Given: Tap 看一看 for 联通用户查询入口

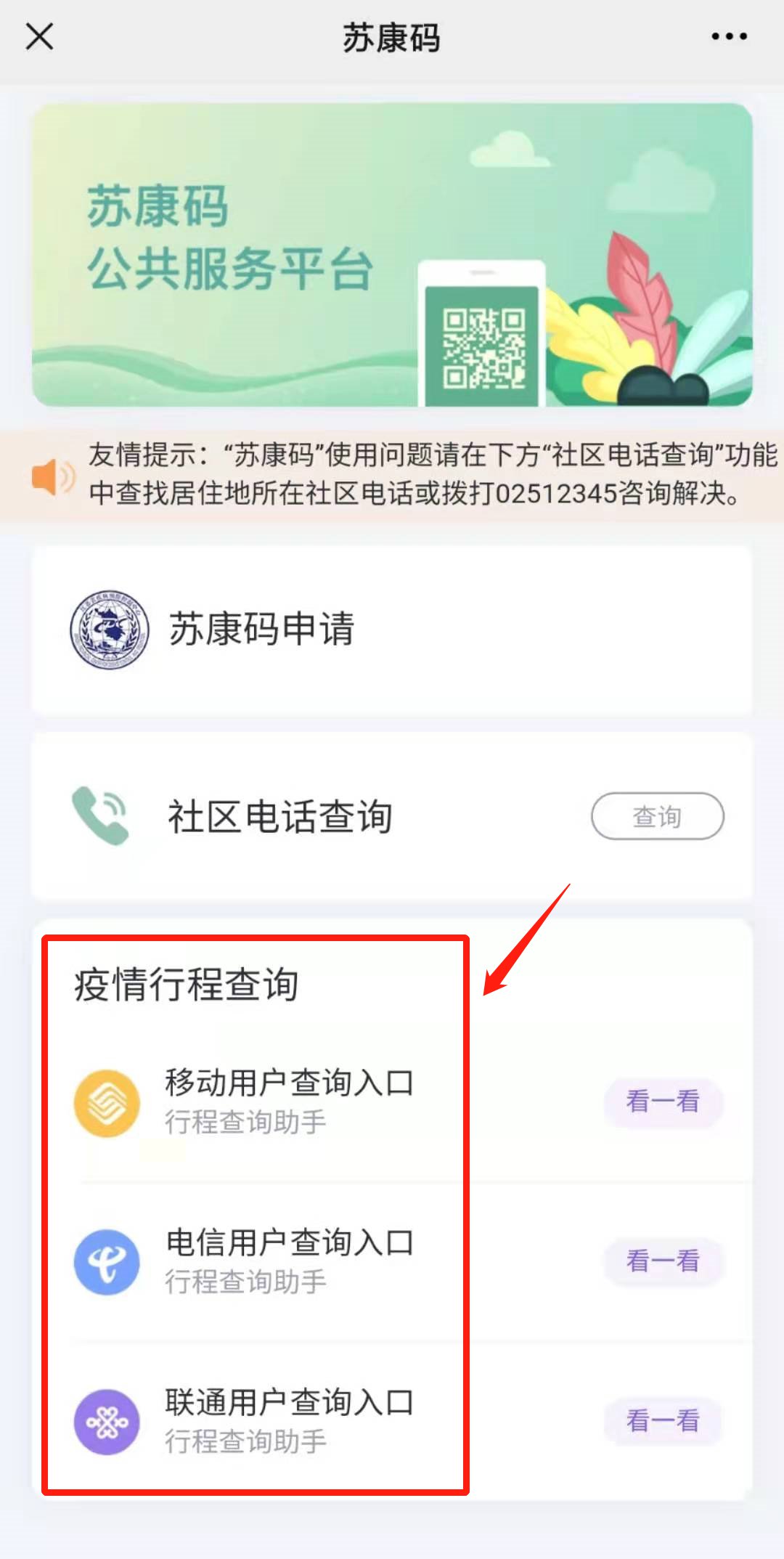Looking at the screenshot, I should pos(662,1421).
